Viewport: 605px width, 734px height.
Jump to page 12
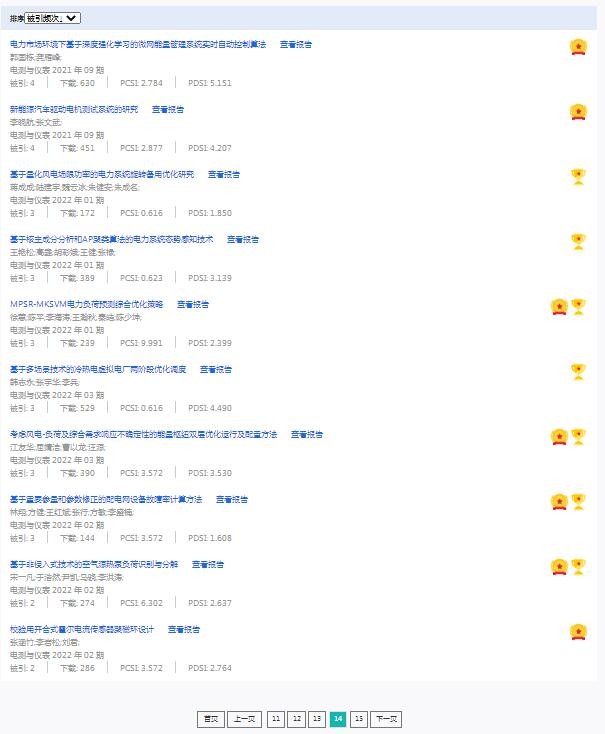click(297, 719)
